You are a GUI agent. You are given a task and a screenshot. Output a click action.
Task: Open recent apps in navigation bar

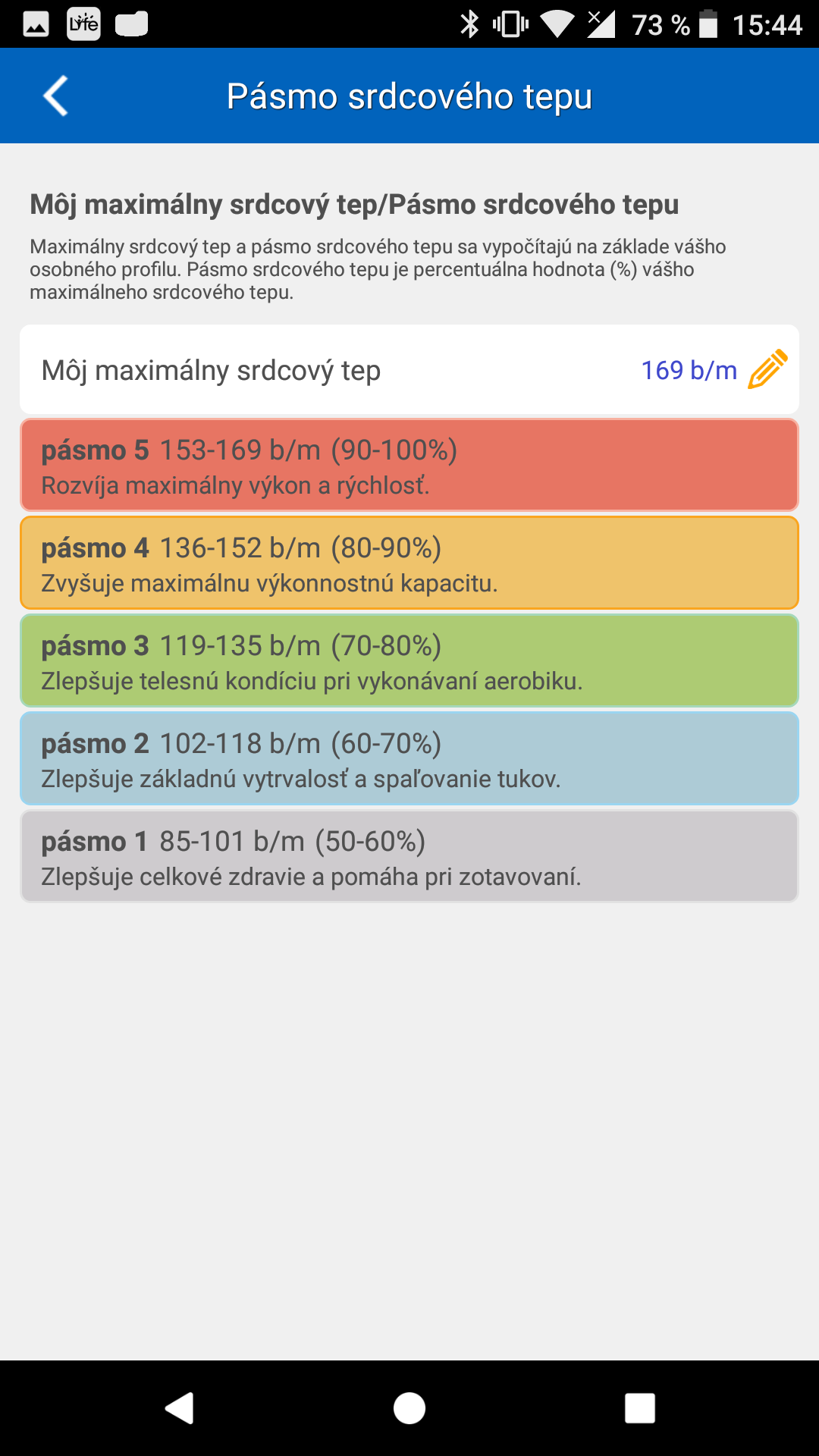pos(639,1408)
